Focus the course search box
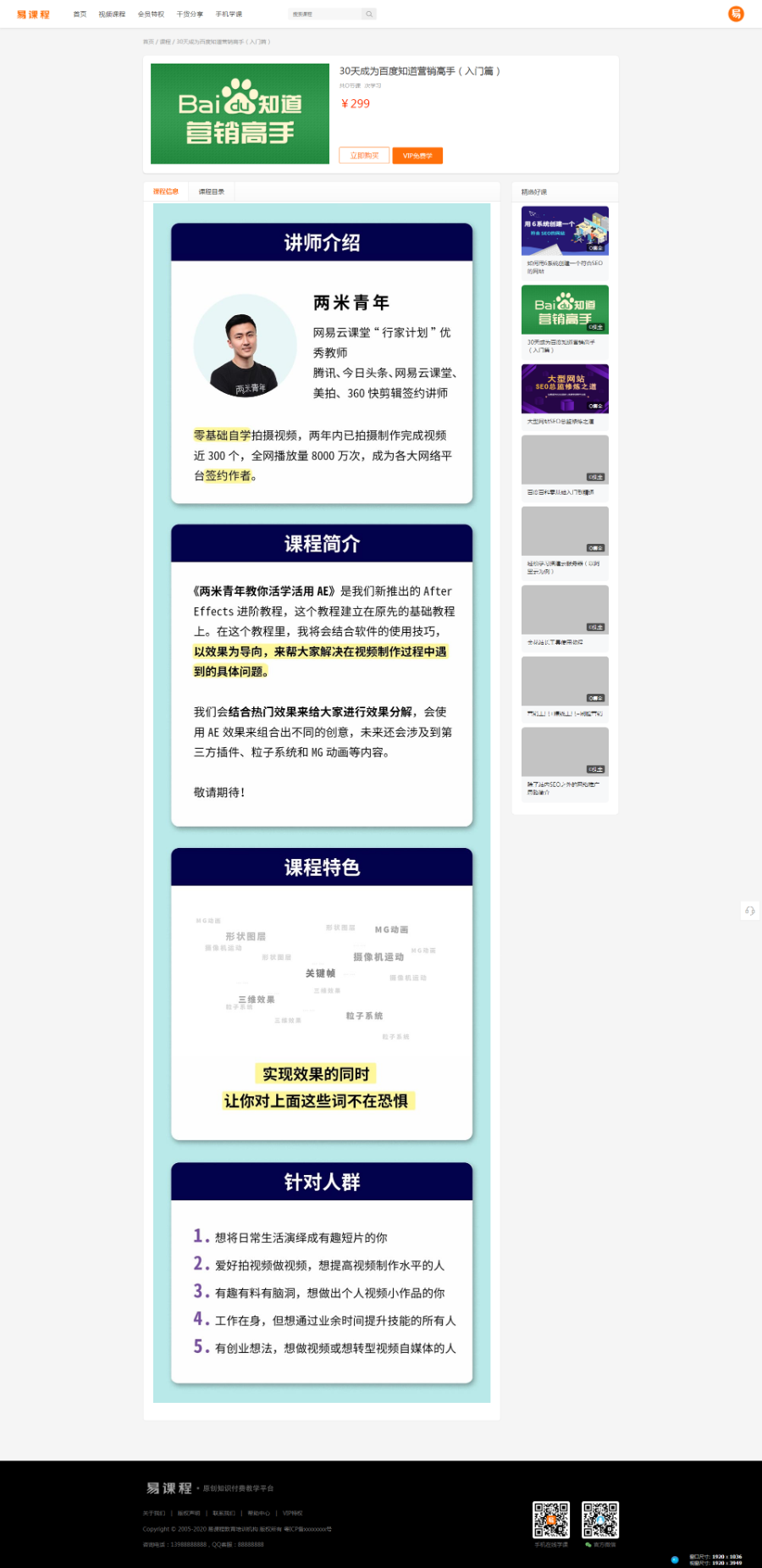Screen dimensions: 762x1568 coord(324,14)
